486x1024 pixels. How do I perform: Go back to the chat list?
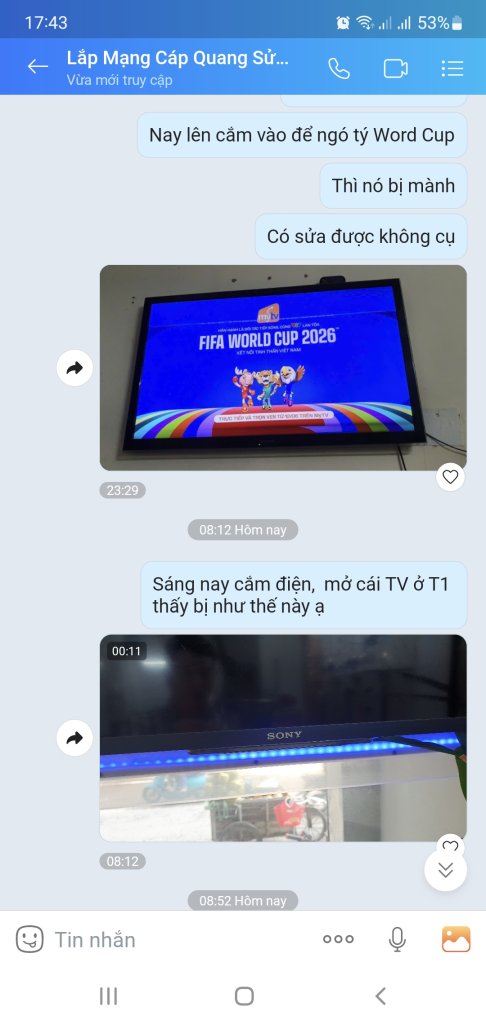(x=37, y=67)
